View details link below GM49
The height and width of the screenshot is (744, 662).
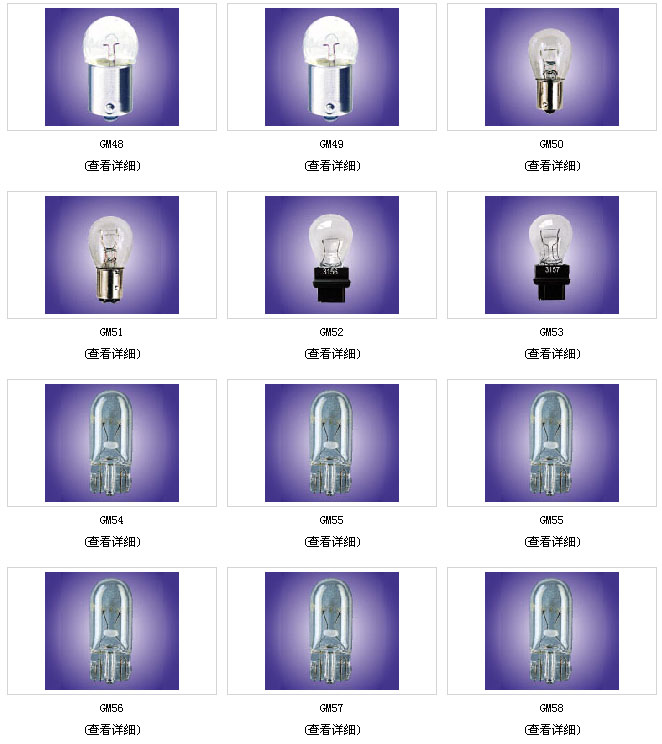tap(332, 166)
